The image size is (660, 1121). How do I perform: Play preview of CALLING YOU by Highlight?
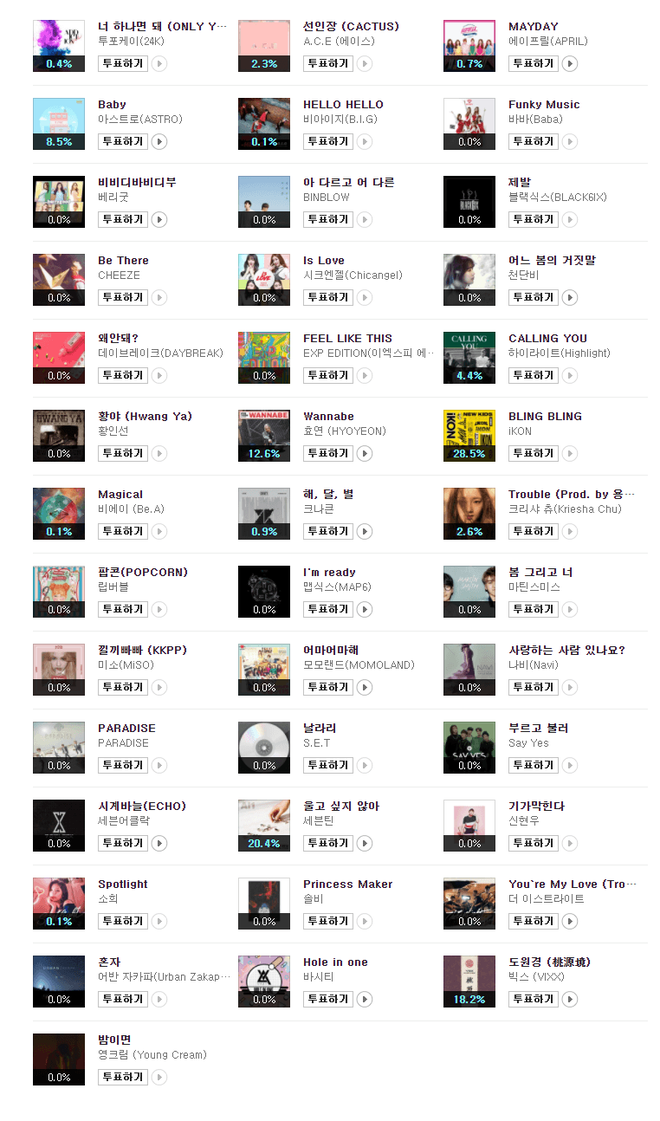click(570, 375)
